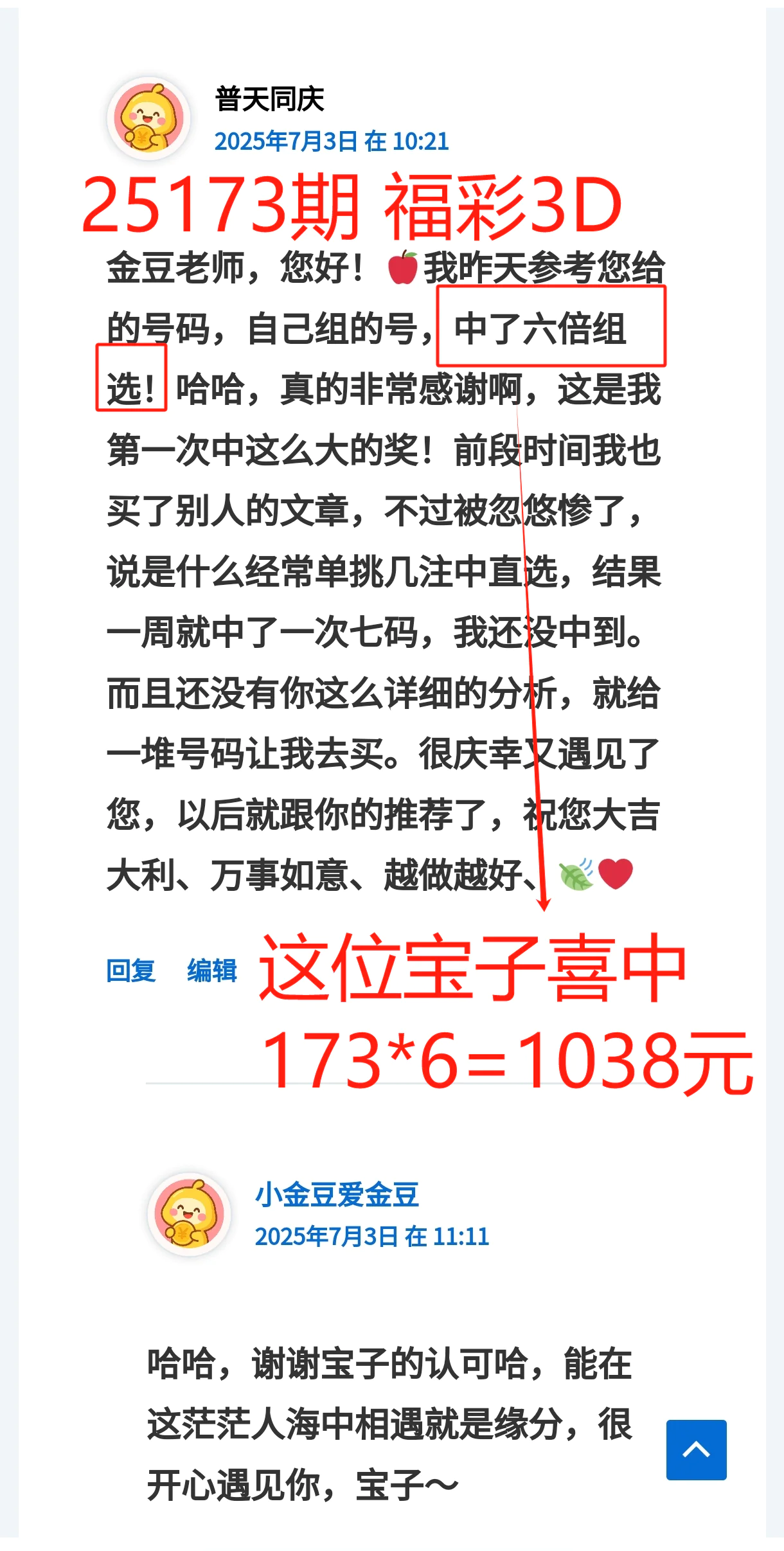This screenshot has width=784, height=1551.
Task: Open the 小金豆爱金豆 profile link
Action: tap(337, 1195)
